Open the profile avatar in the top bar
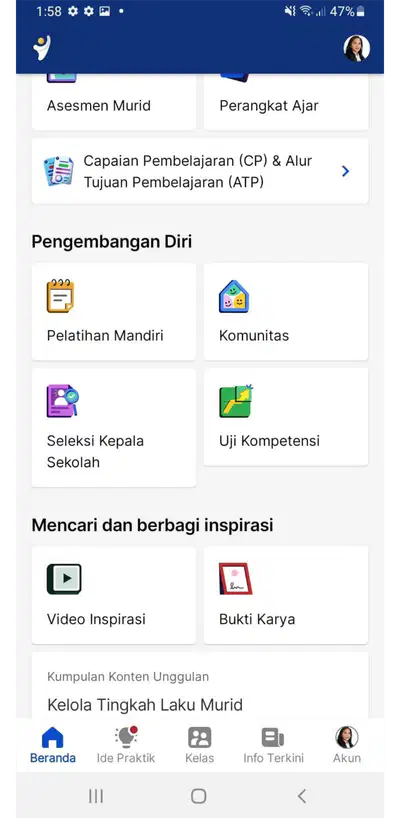 coord(357,49)
